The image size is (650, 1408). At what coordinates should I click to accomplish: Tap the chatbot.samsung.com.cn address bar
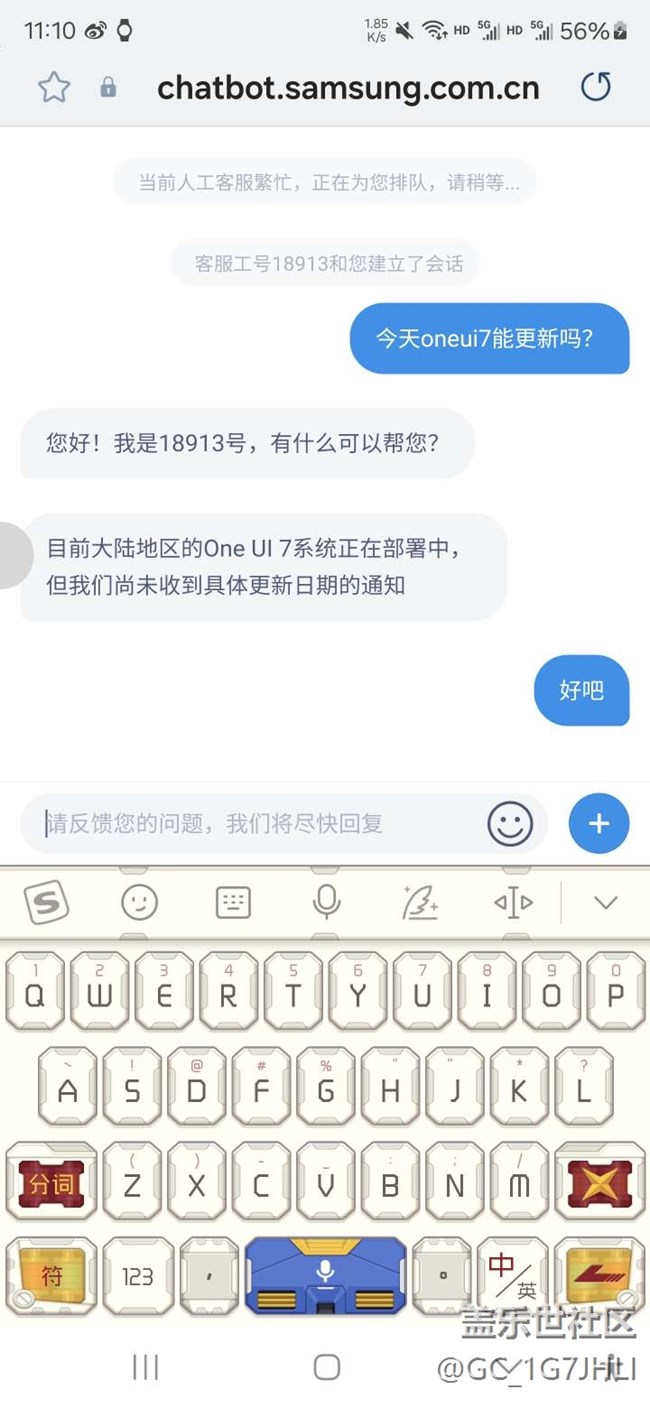click(348, 88)
